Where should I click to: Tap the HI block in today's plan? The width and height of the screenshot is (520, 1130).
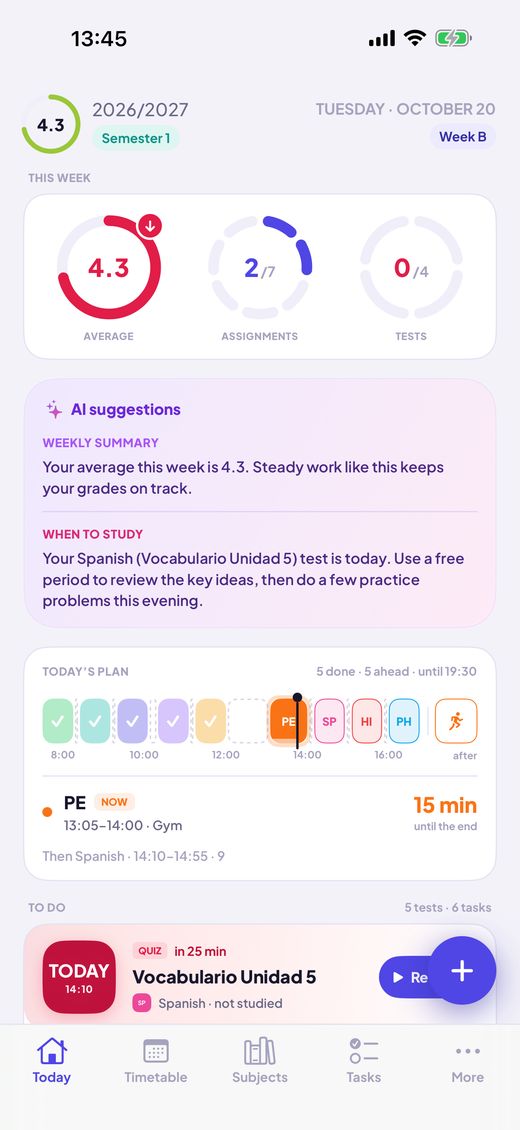pos(367,721)
